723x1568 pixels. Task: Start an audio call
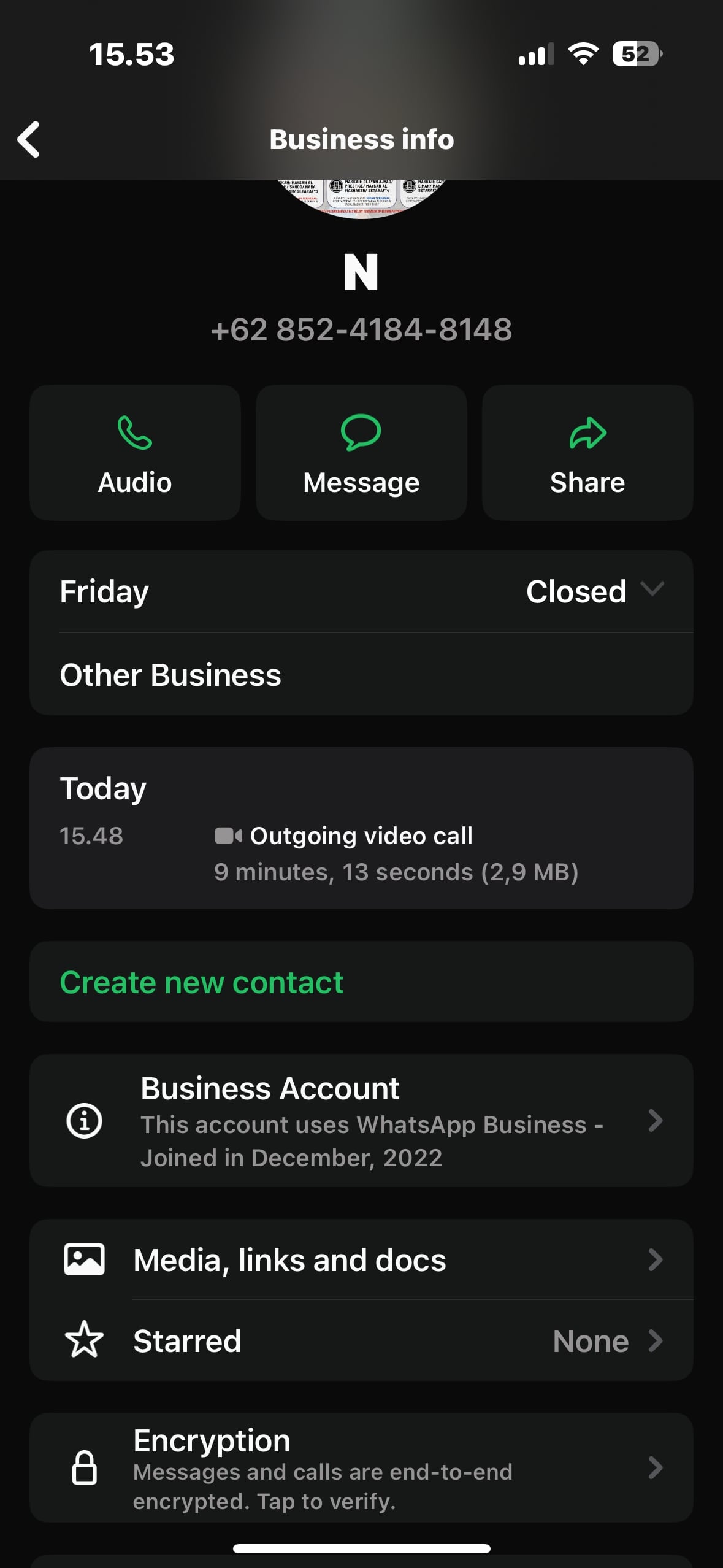tap(135, 453)
